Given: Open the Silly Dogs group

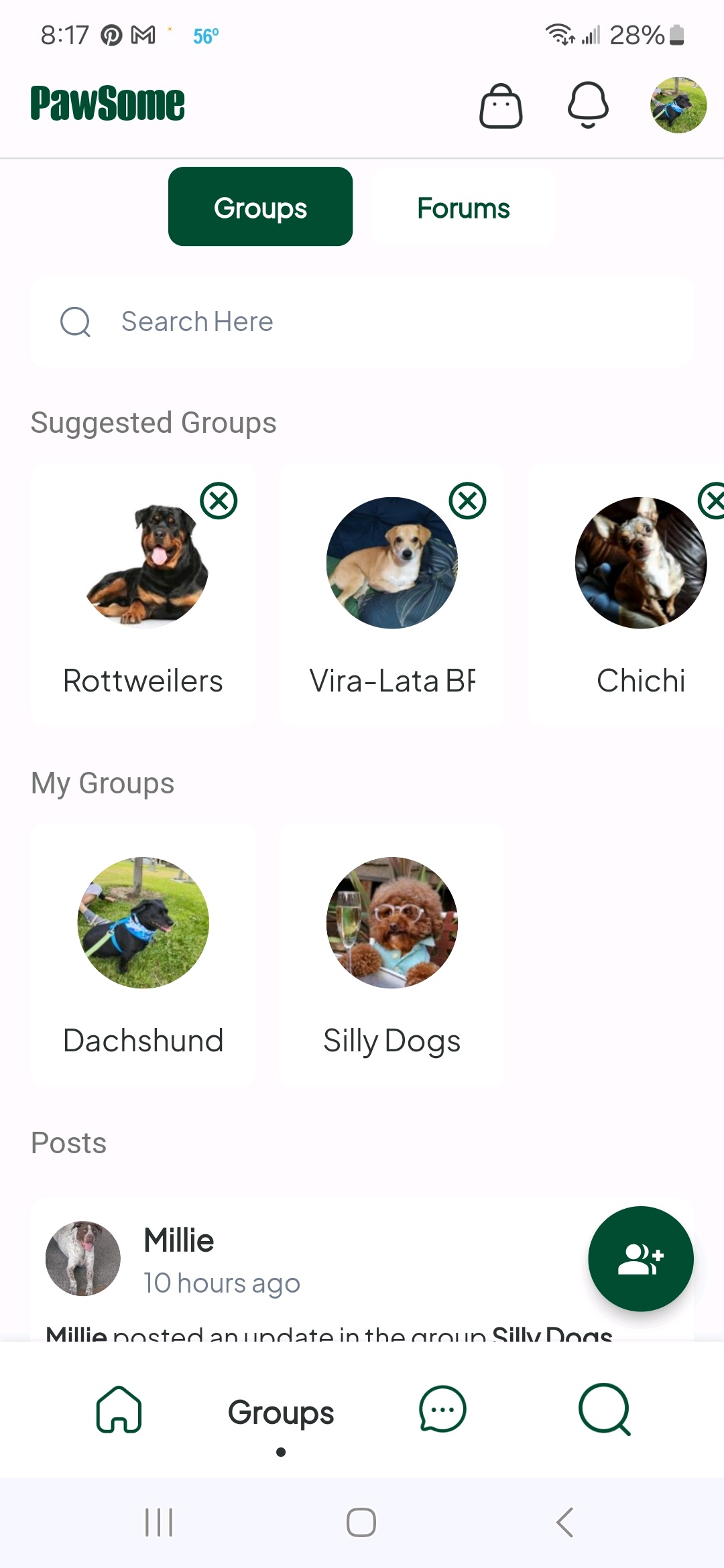Looking at the screenshot, I should coord(391,955).
